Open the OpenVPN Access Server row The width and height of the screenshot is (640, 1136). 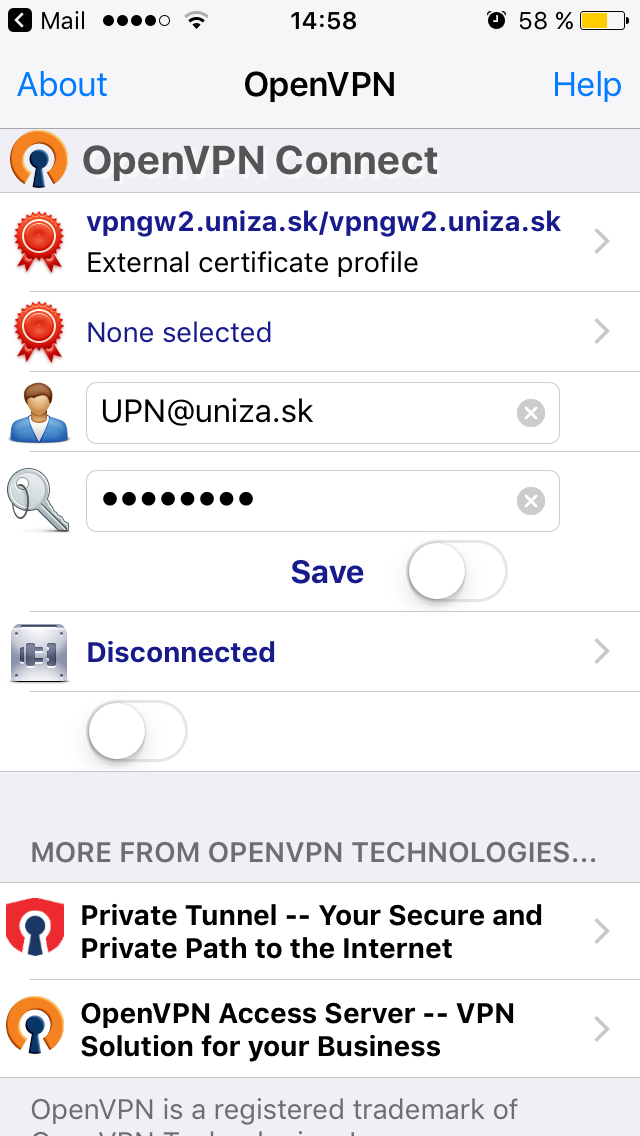click(320, 1029)
